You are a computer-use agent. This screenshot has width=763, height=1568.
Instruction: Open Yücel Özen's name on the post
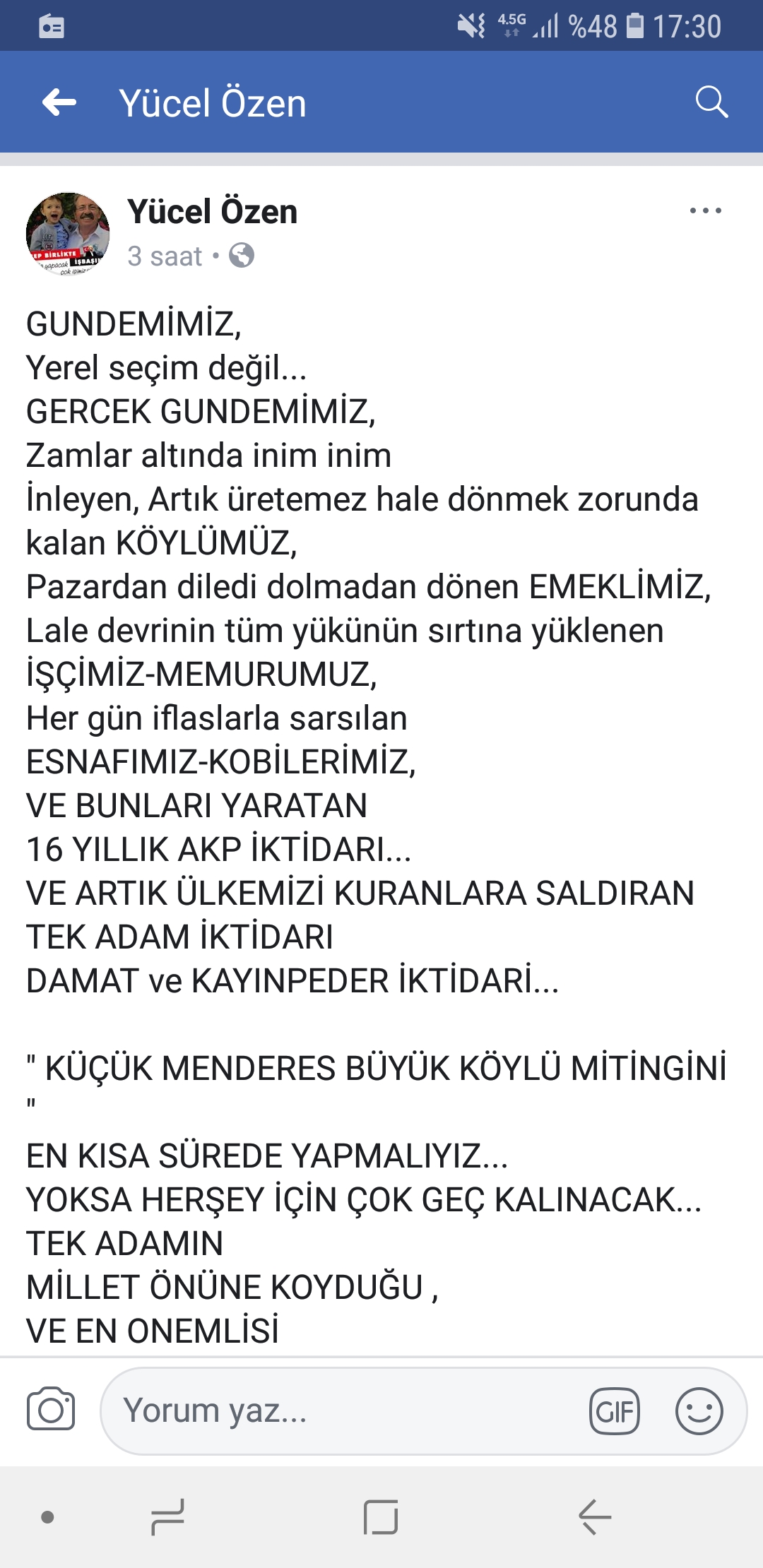tap(212, 212)
